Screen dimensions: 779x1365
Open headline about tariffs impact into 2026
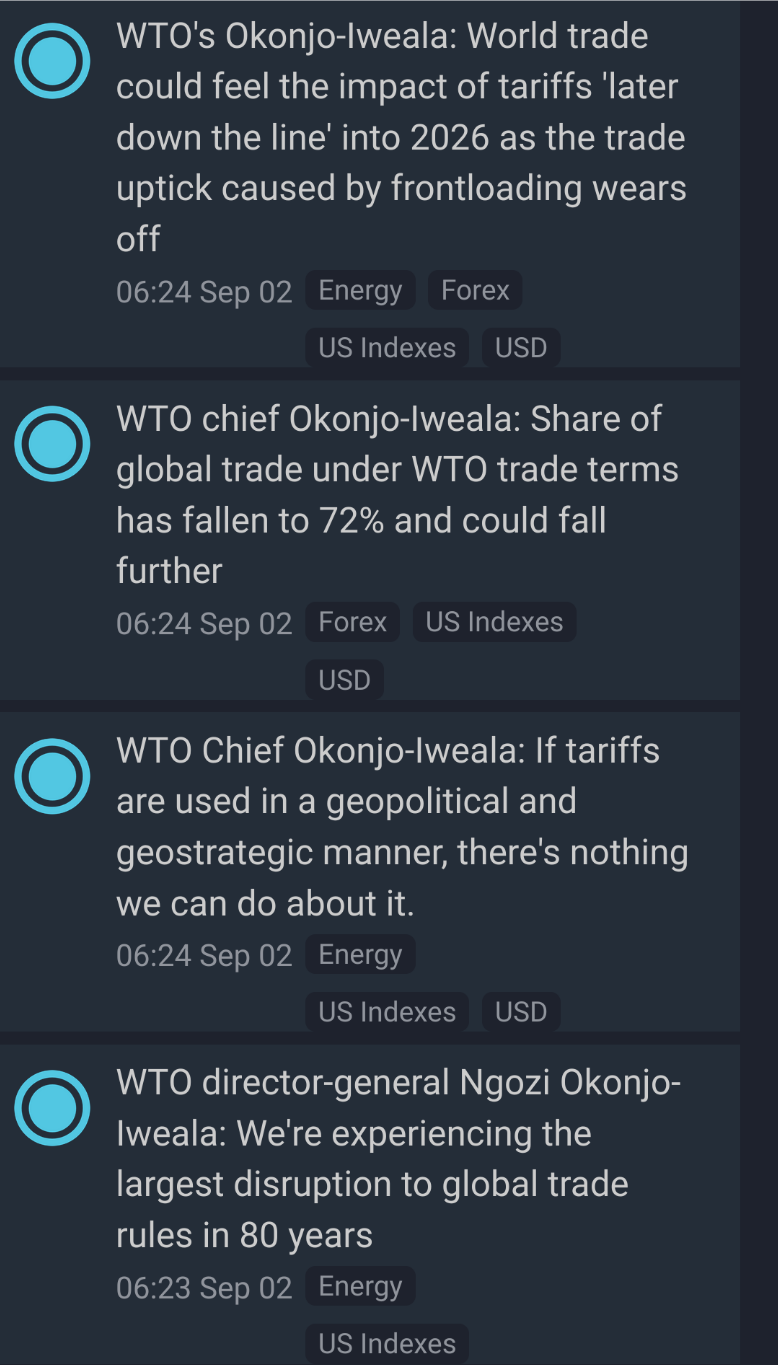click(401, 137)
